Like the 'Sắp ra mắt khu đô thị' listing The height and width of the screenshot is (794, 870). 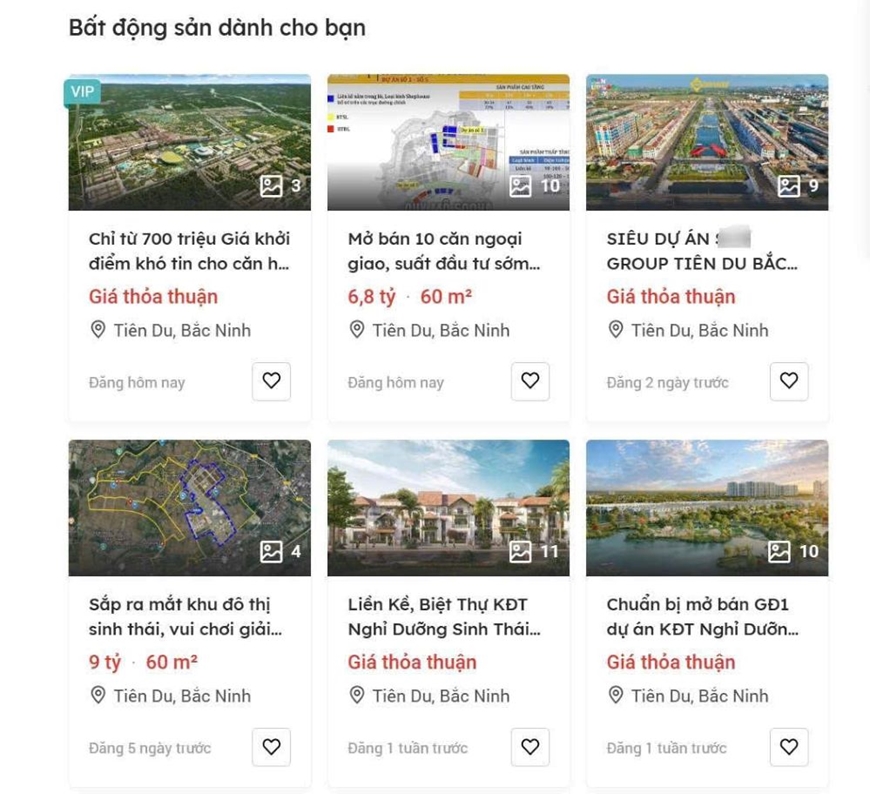pos(271,747)
